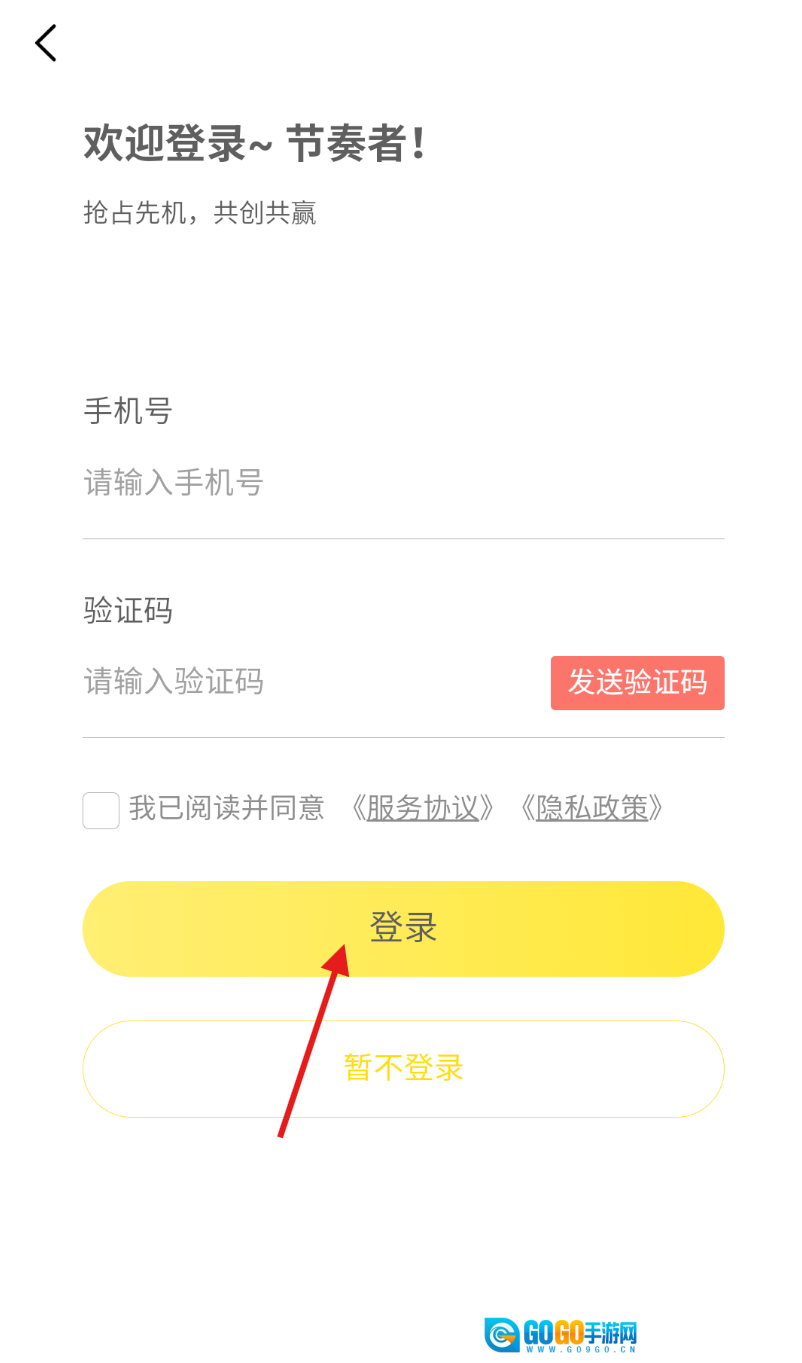The width and height of the screenshot is (802, 1363).
Task: Open the 服务协议 link
Action: [423, 808]
